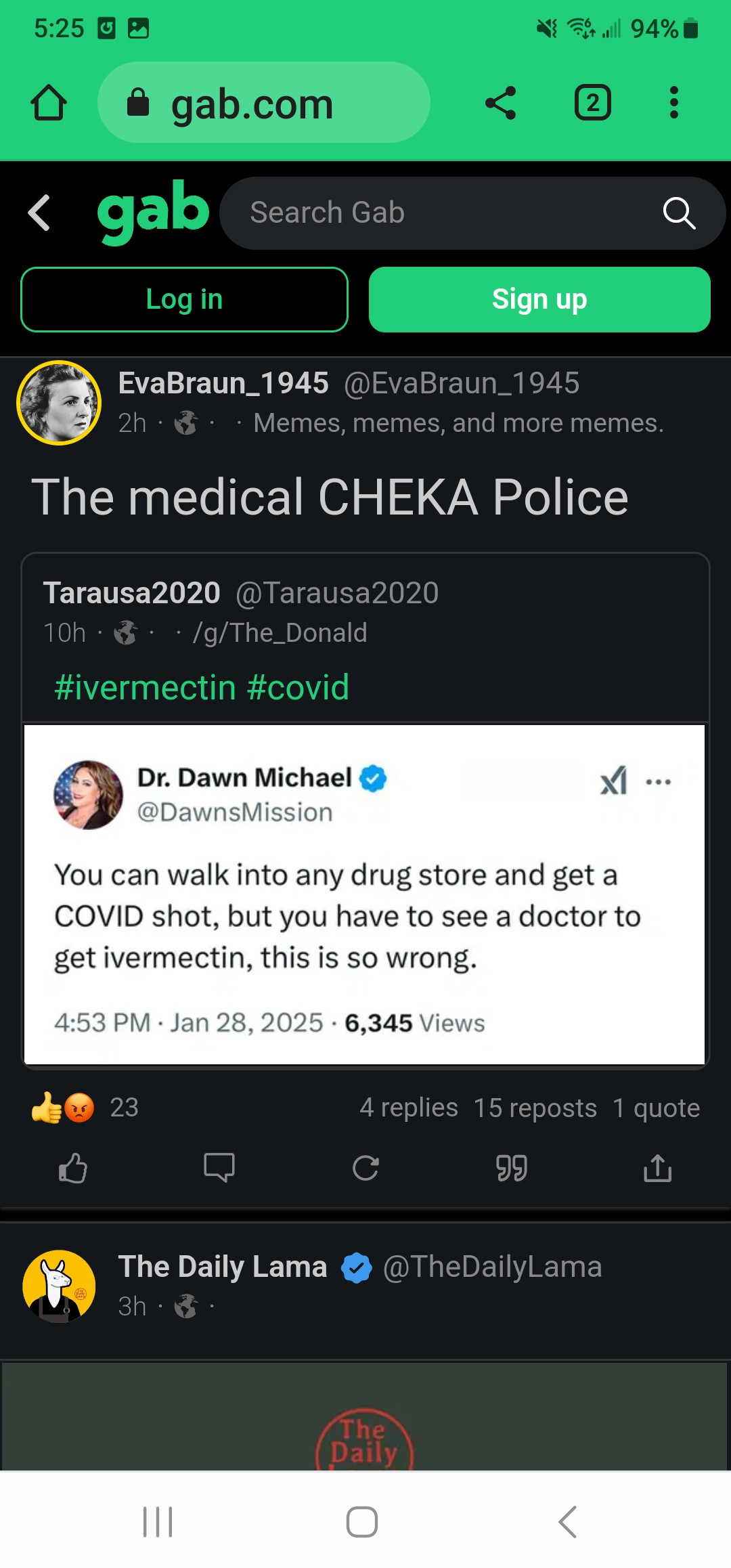Screen dimensions: 731x1568
Task: Open the #ivermectin hashtag
Action: (145, 687)
